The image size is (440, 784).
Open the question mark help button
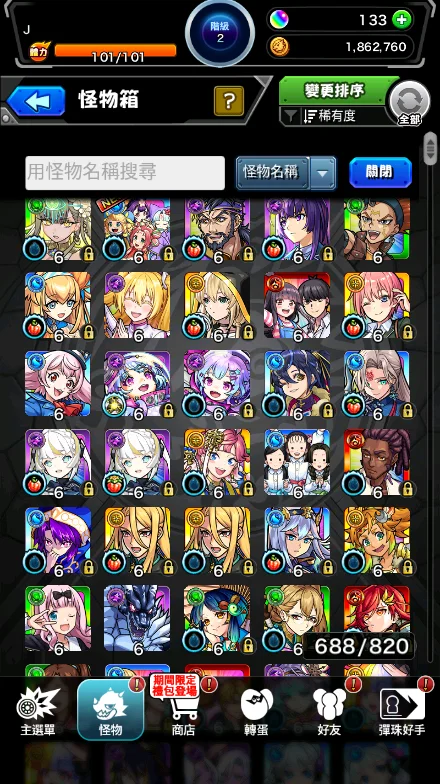(229, 101)
